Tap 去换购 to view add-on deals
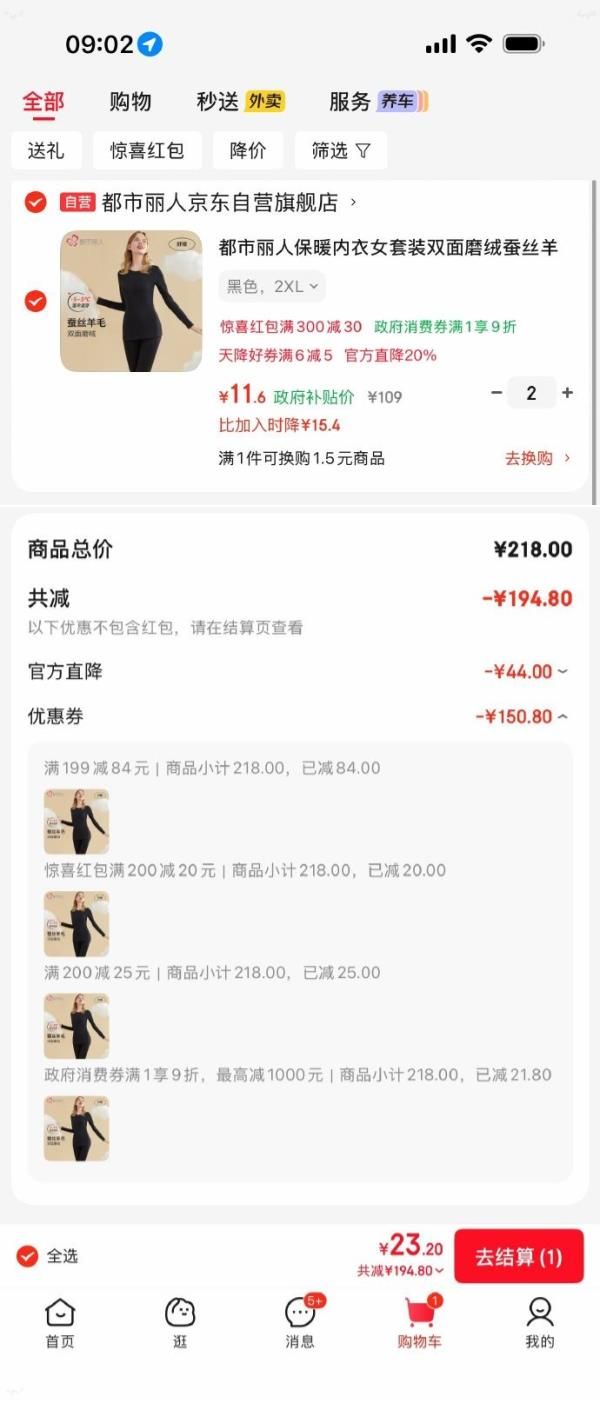 537,458
